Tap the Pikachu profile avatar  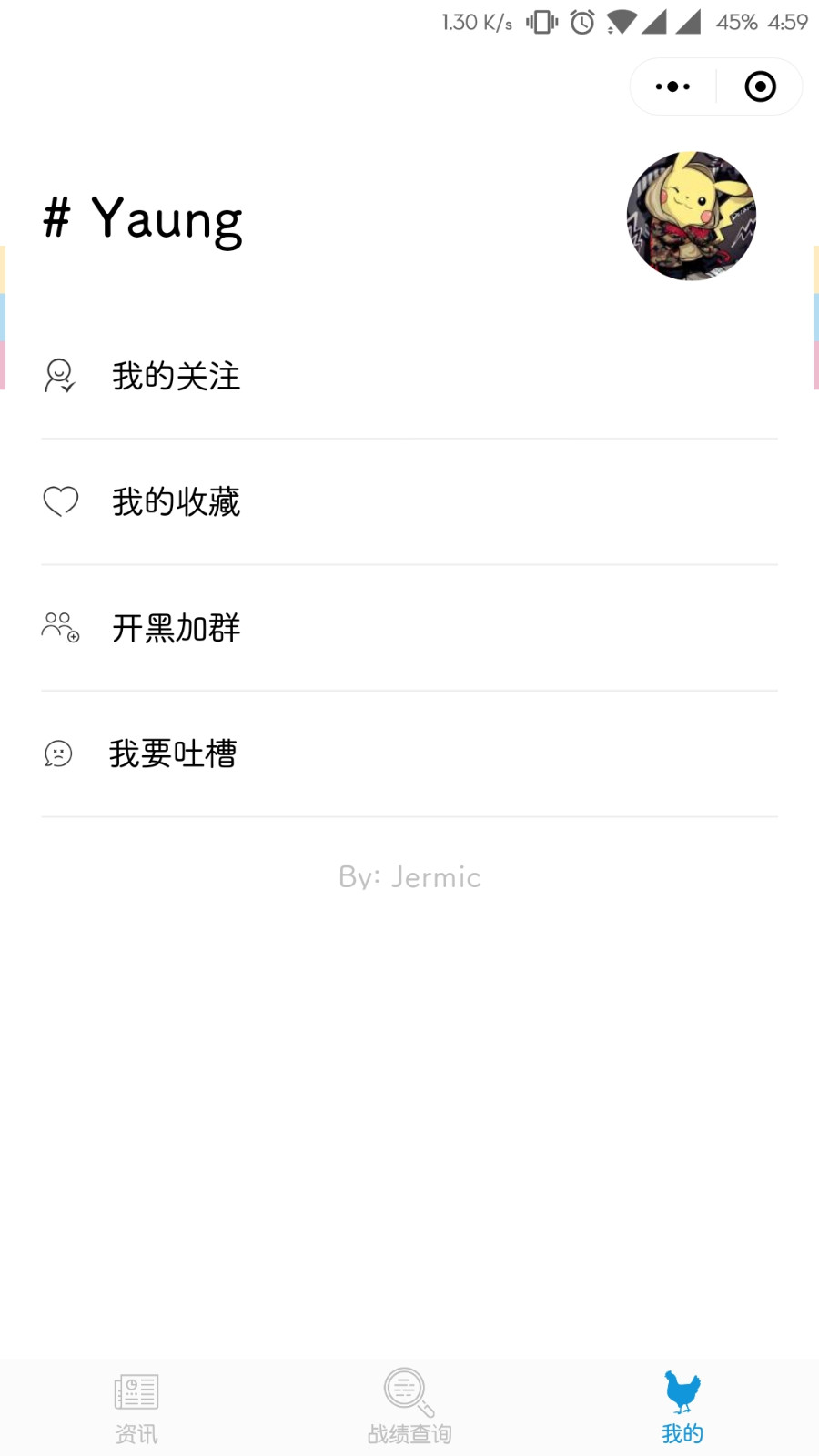tap(692, 216)
